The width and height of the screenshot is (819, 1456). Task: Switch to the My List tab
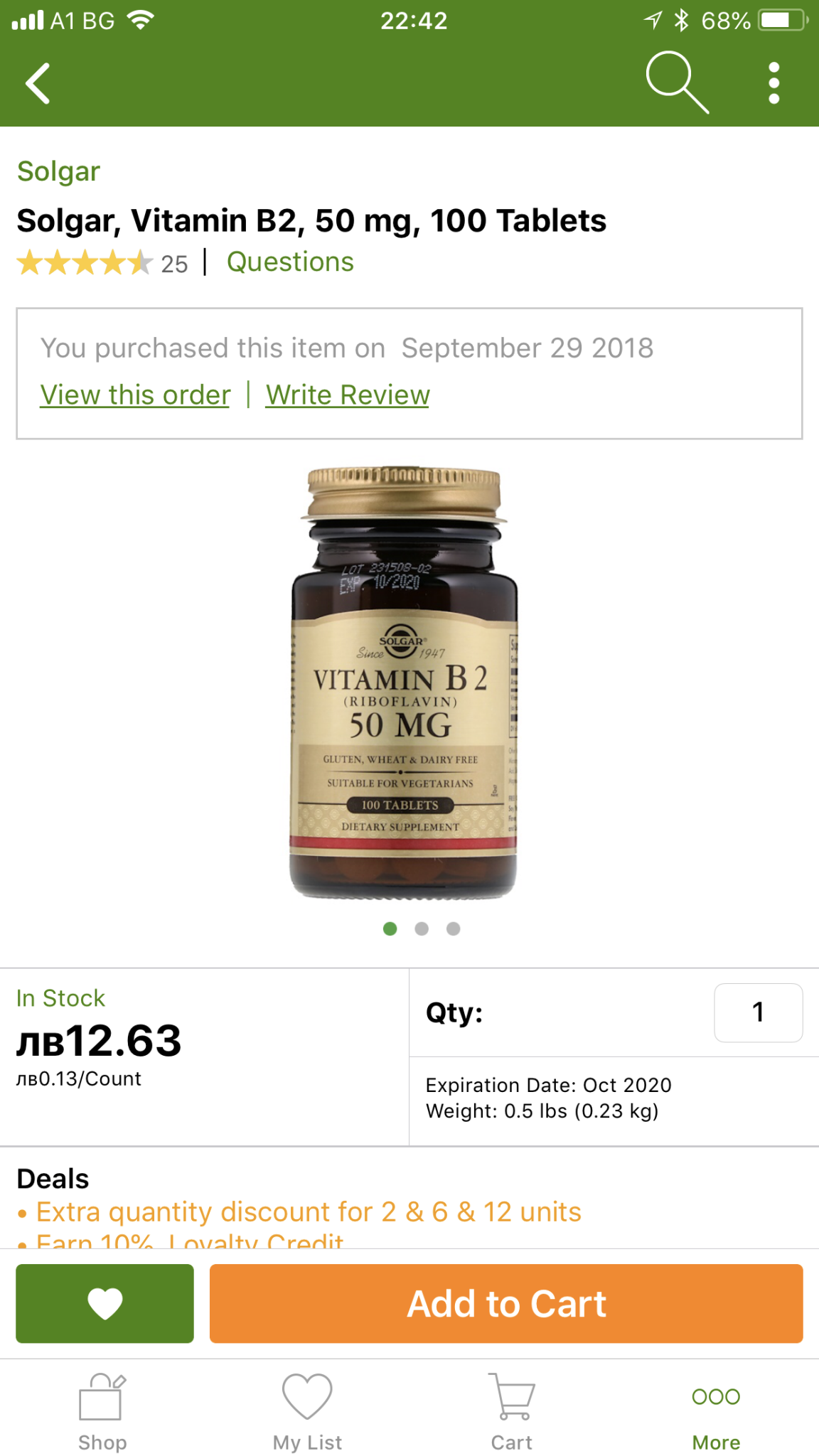[307, 1411]
